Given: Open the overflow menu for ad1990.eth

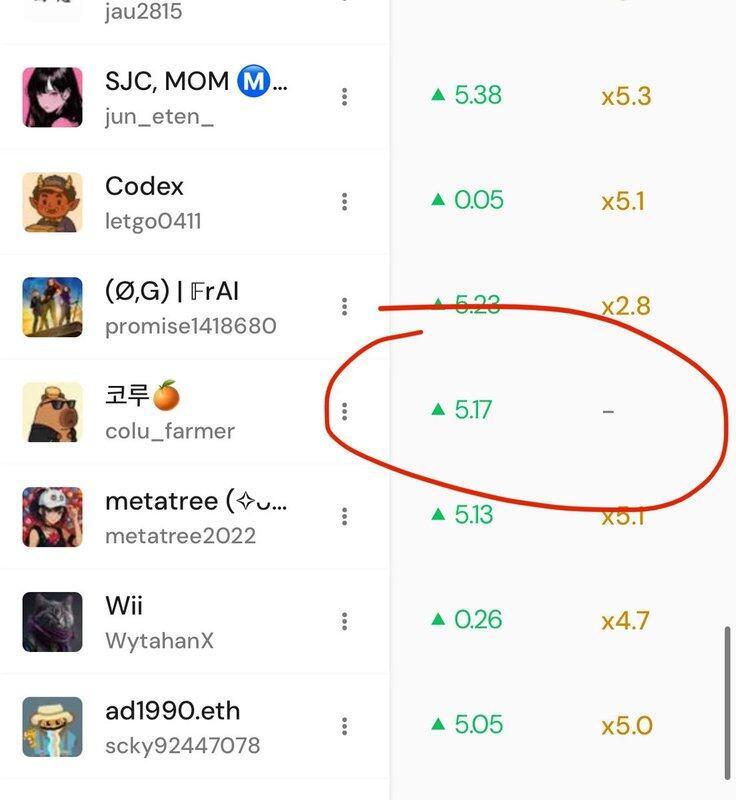Looking at the screenshot, I should point(345,727).
